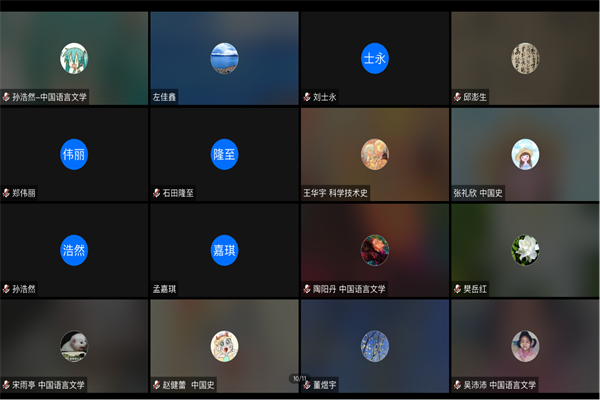Select the 孙浩然-中国语言文学 participant tile

tap(74, 58)
